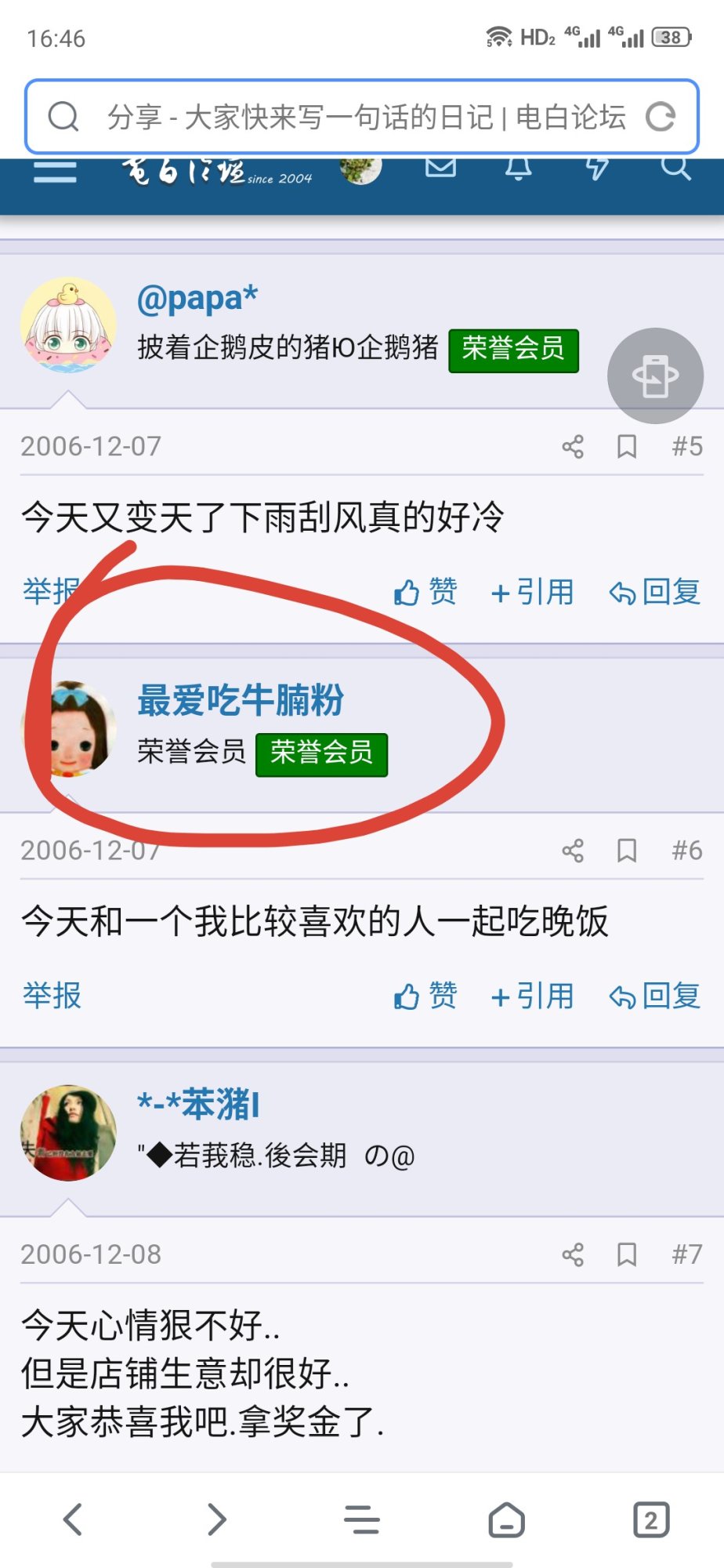The height and width of the screenshot is (1568, 724).
Task: Open the mail inbox icon
Action: [x=440, y=167]
